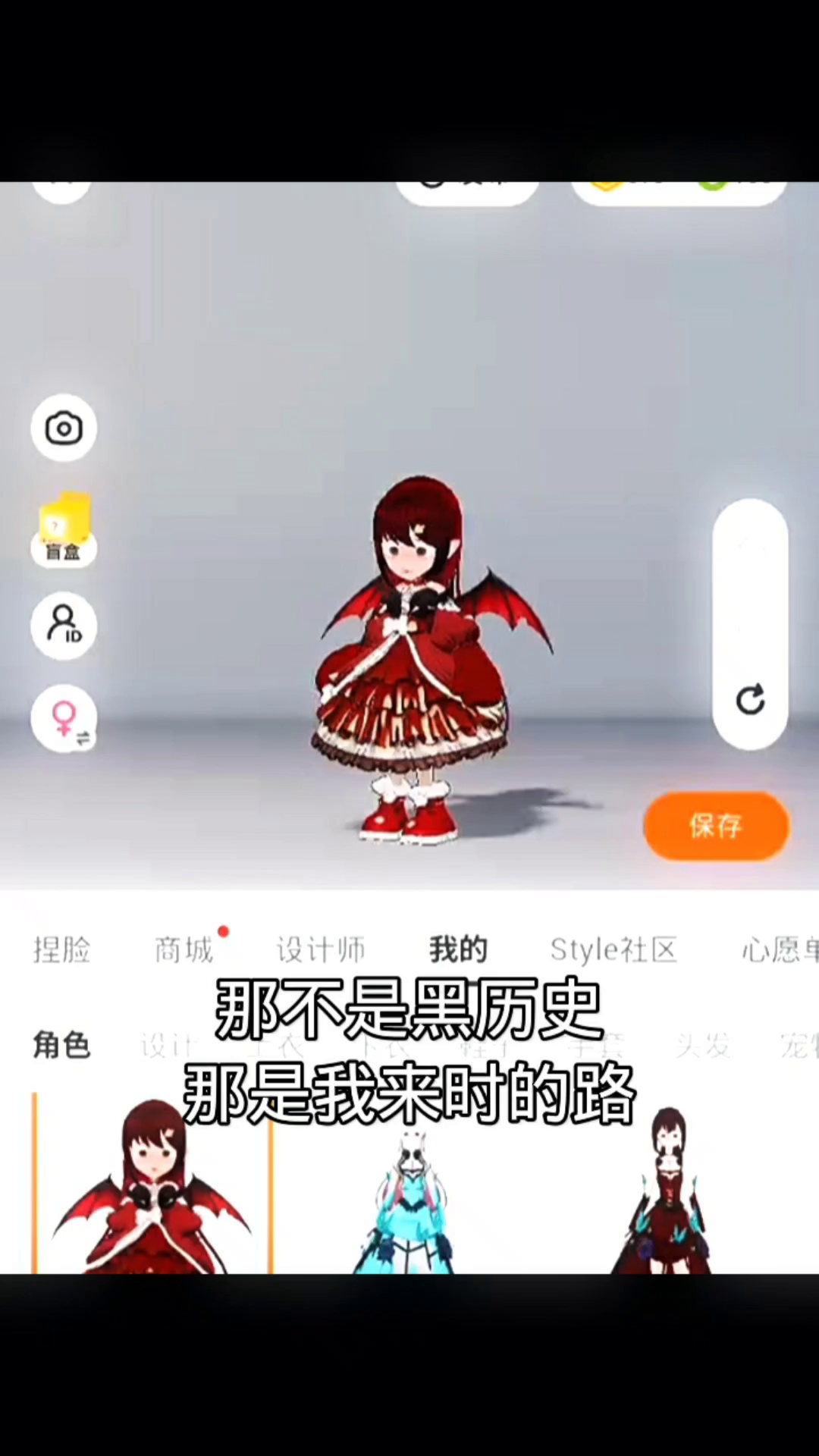This screenshot has width=819, height=1456.
Task: Open the Style社区 tab
Action: click(x=613, y=949)
